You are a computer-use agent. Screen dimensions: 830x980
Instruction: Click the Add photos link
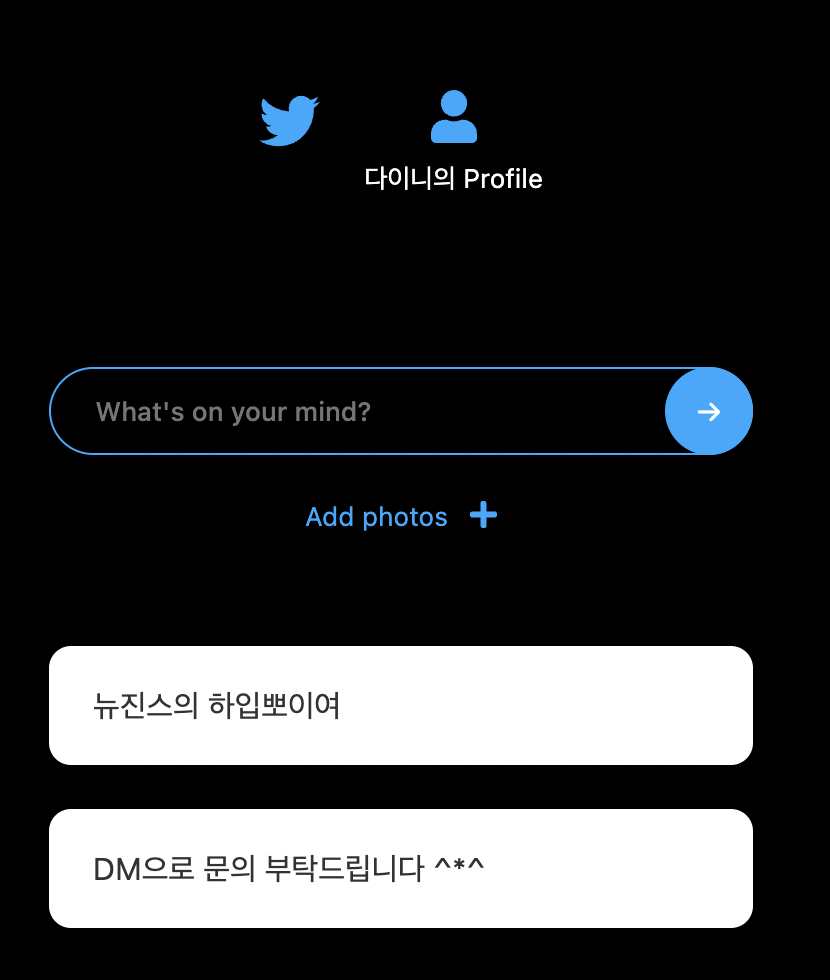377,517
